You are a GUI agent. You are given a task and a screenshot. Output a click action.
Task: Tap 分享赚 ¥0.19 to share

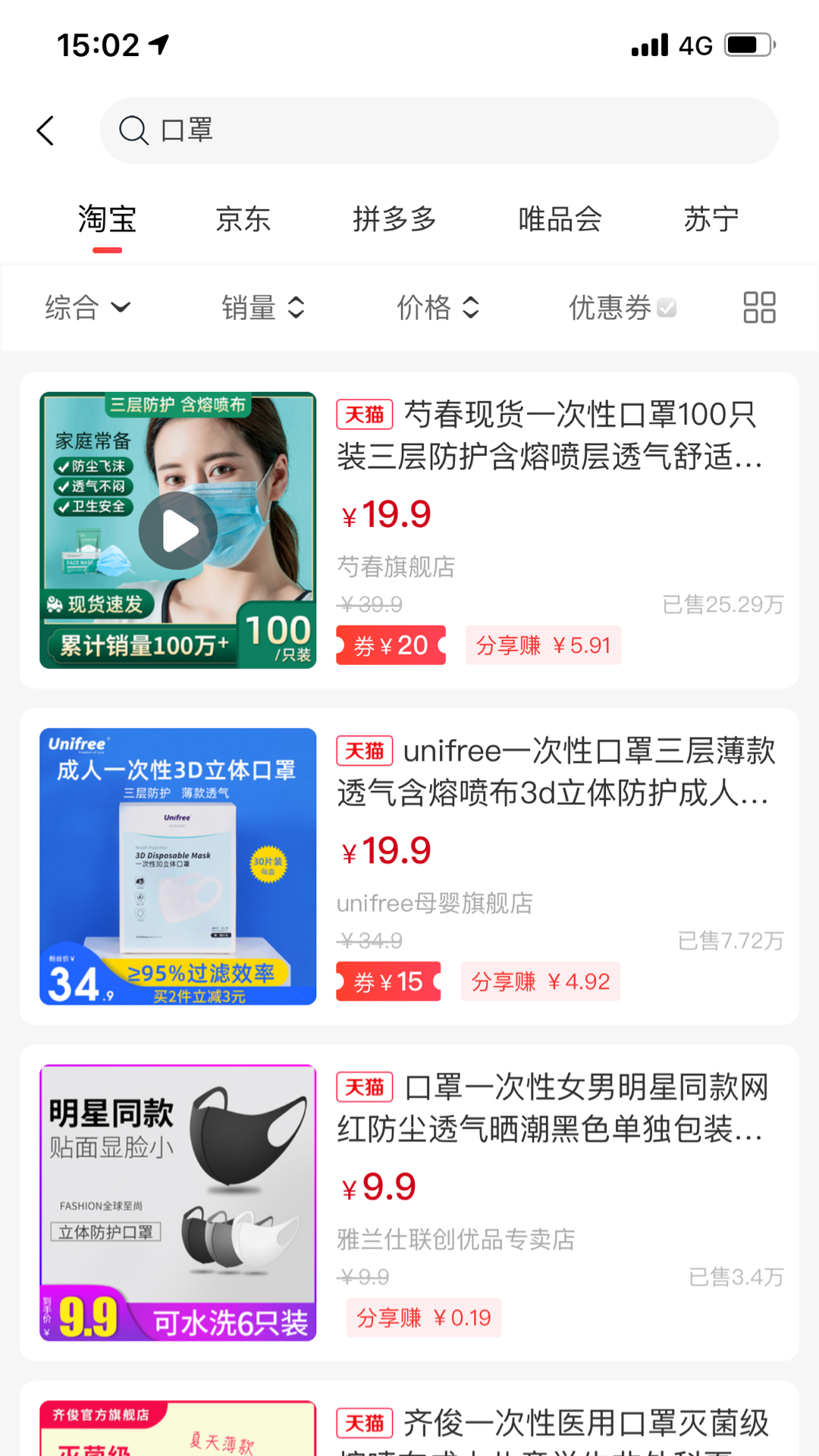point(423,1318)
